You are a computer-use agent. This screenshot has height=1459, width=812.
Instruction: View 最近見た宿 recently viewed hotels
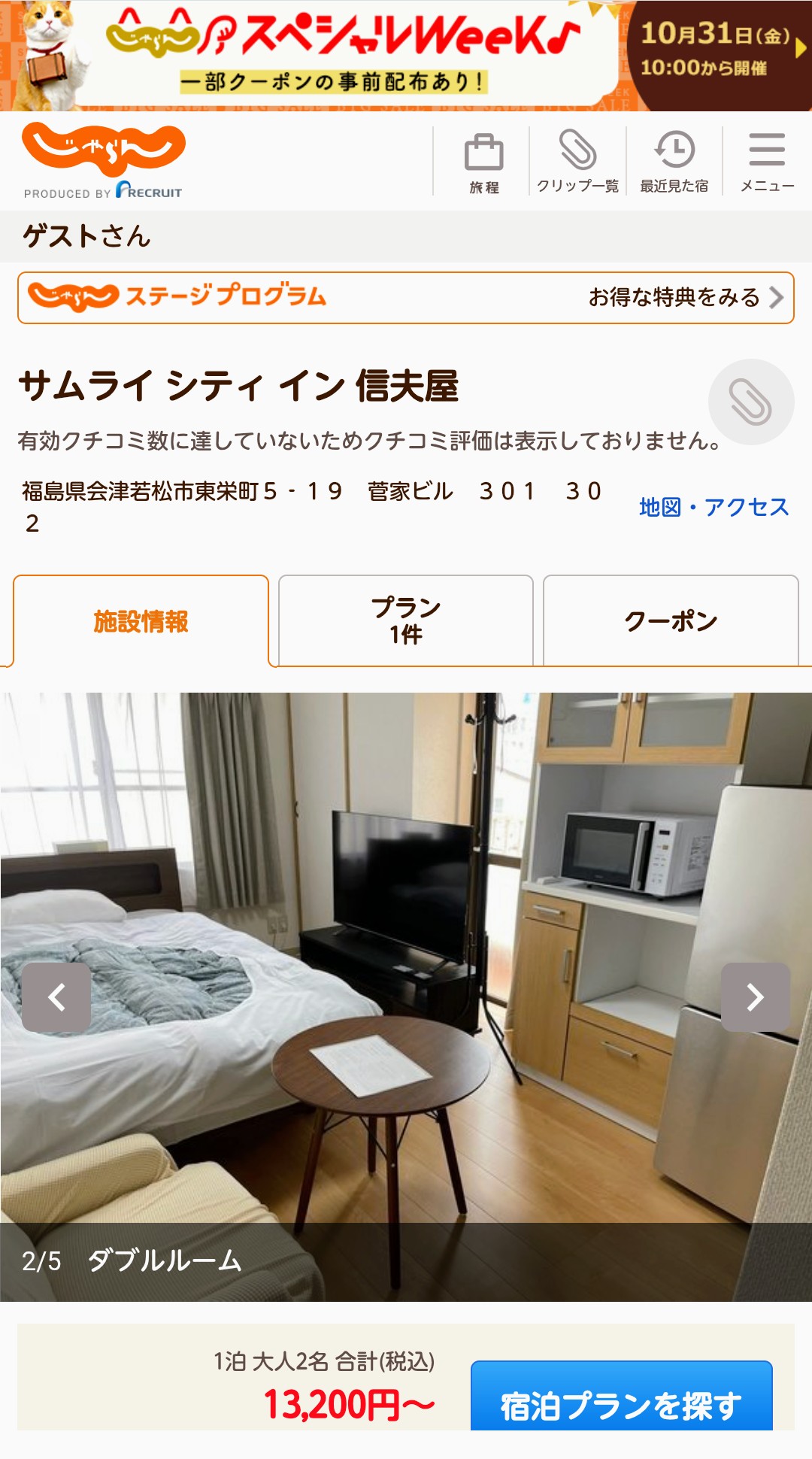pos(674,162)
